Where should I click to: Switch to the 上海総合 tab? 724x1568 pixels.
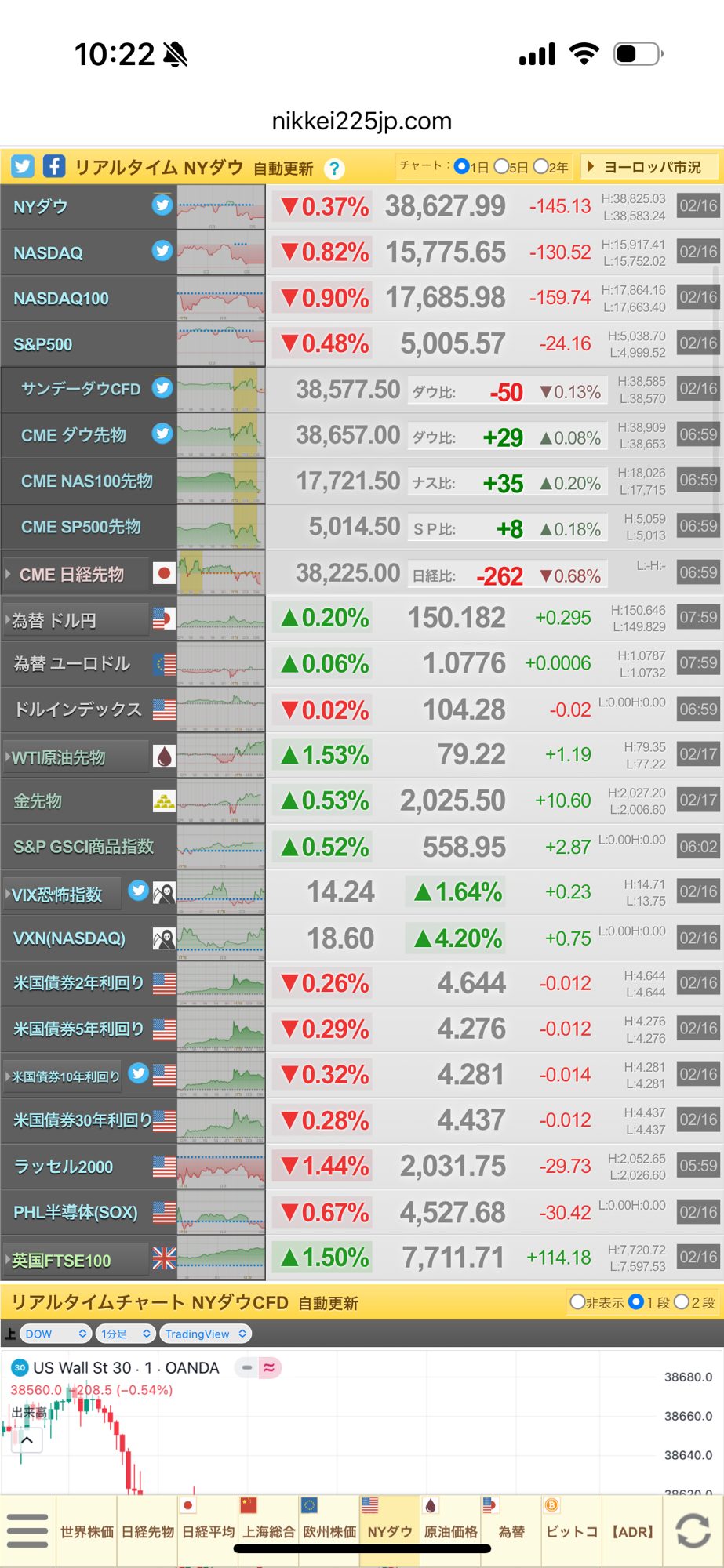tap(268, 1531)
